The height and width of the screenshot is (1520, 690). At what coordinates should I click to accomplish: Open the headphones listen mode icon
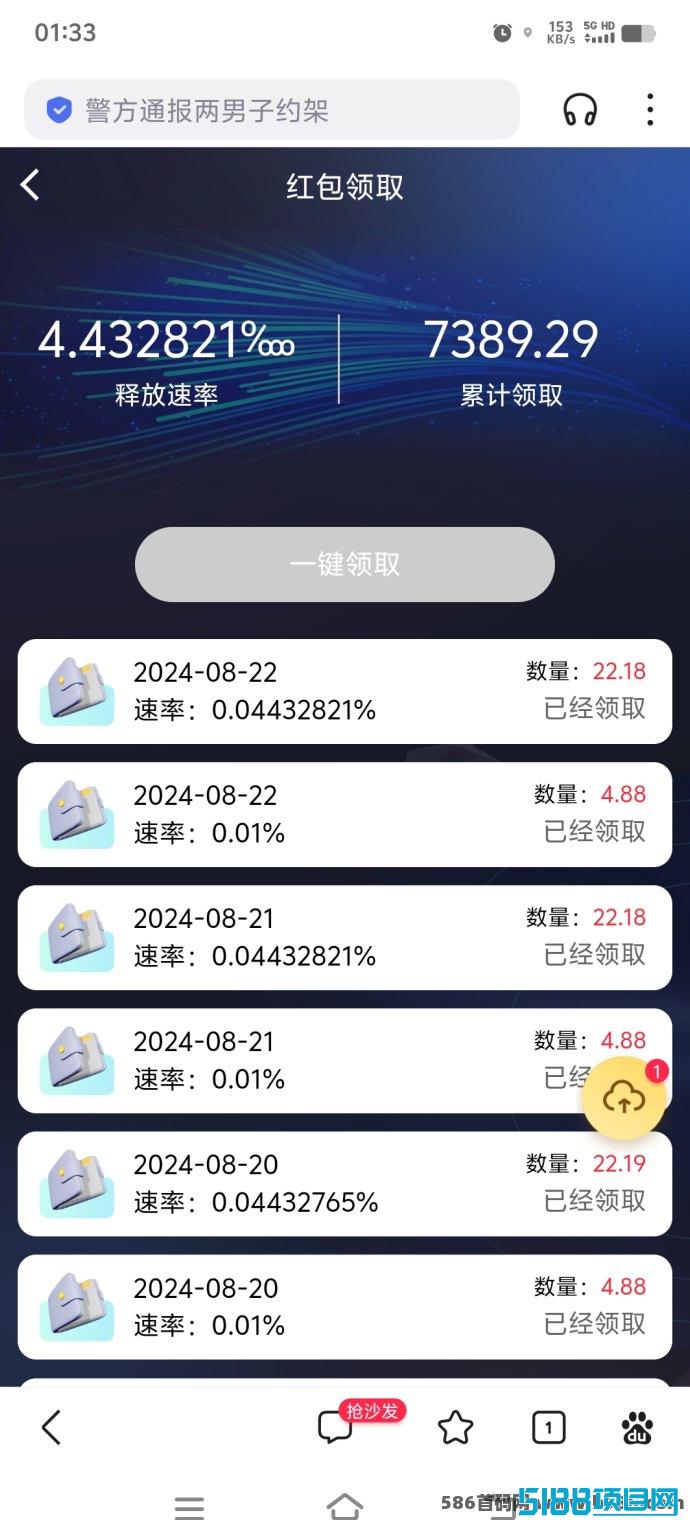point(580,110)
